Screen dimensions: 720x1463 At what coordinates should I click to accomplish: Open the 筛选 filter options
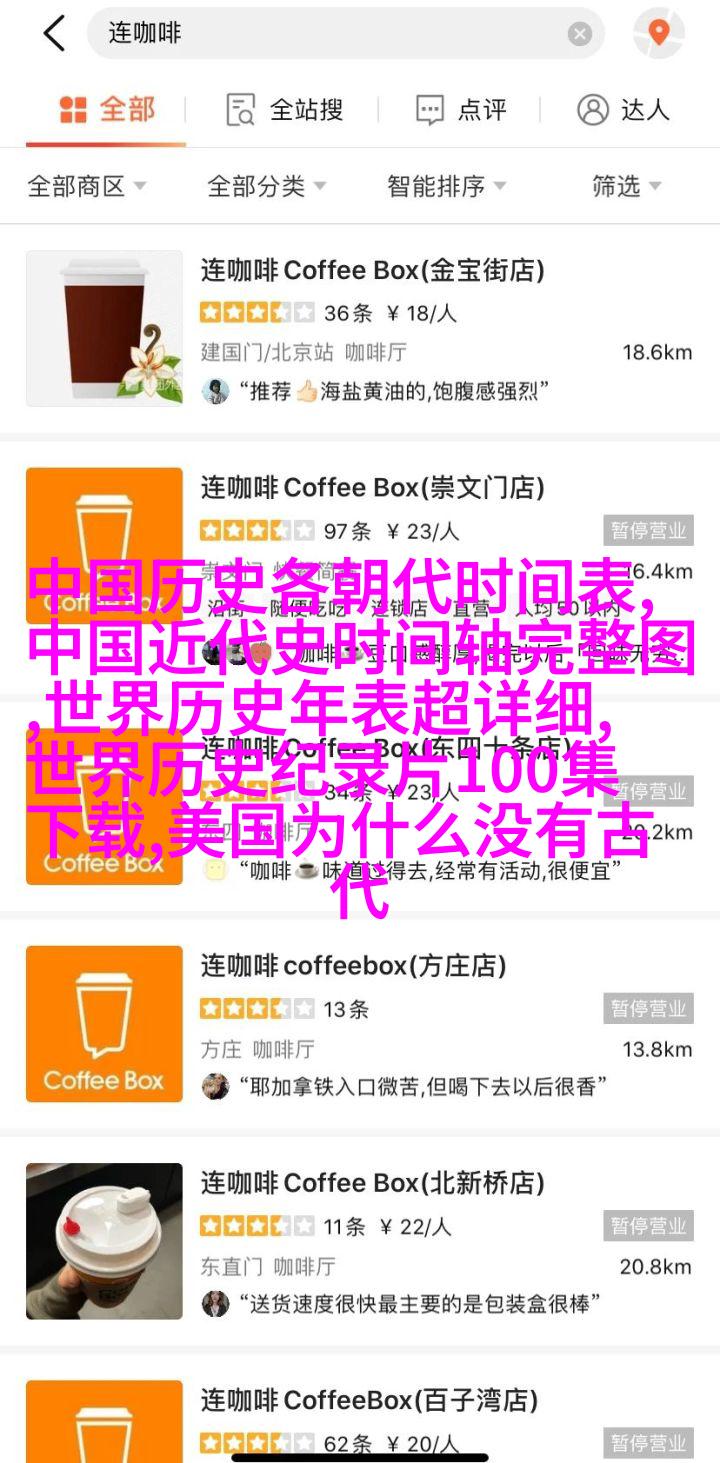click(x=626, y=186)
